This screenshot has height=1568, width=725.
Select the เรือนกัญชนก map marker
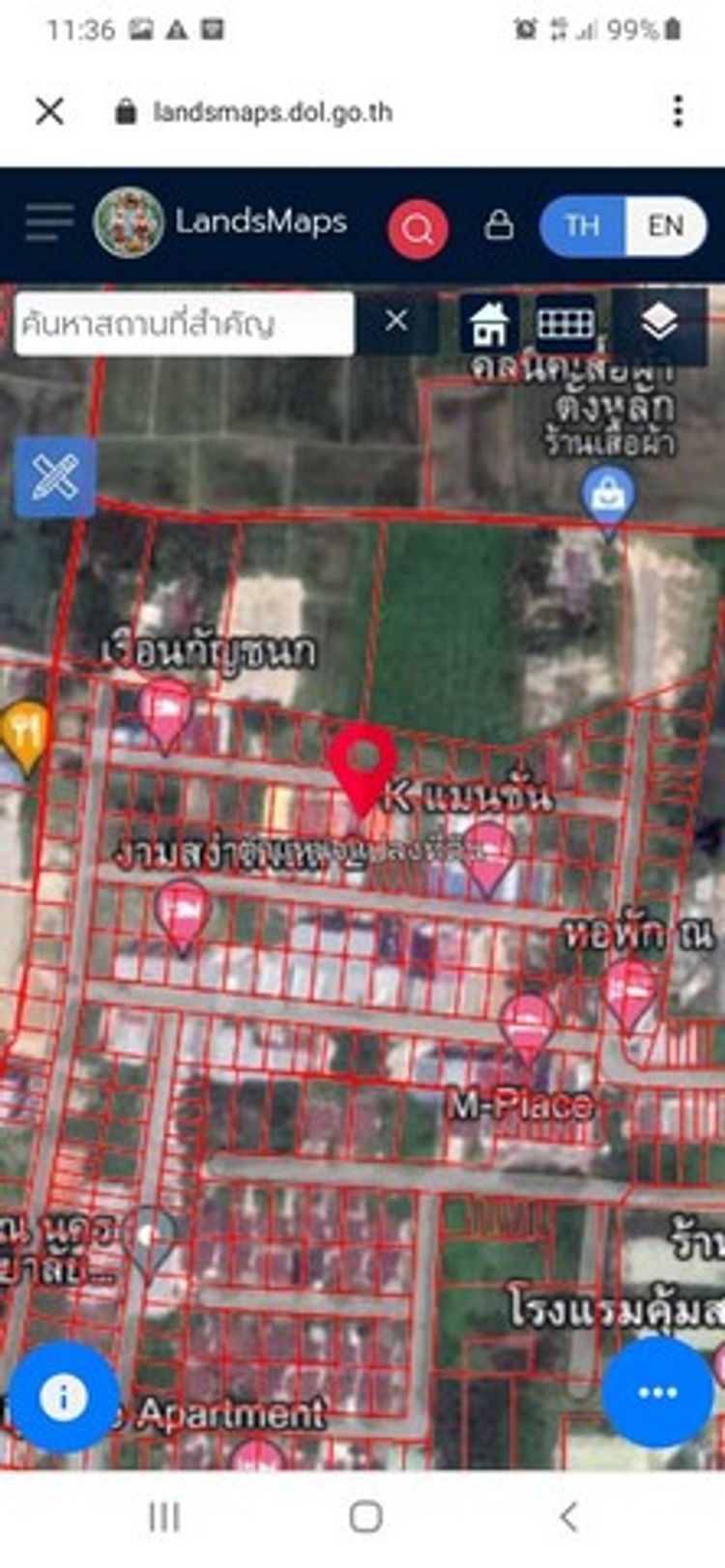pos(166,710)
